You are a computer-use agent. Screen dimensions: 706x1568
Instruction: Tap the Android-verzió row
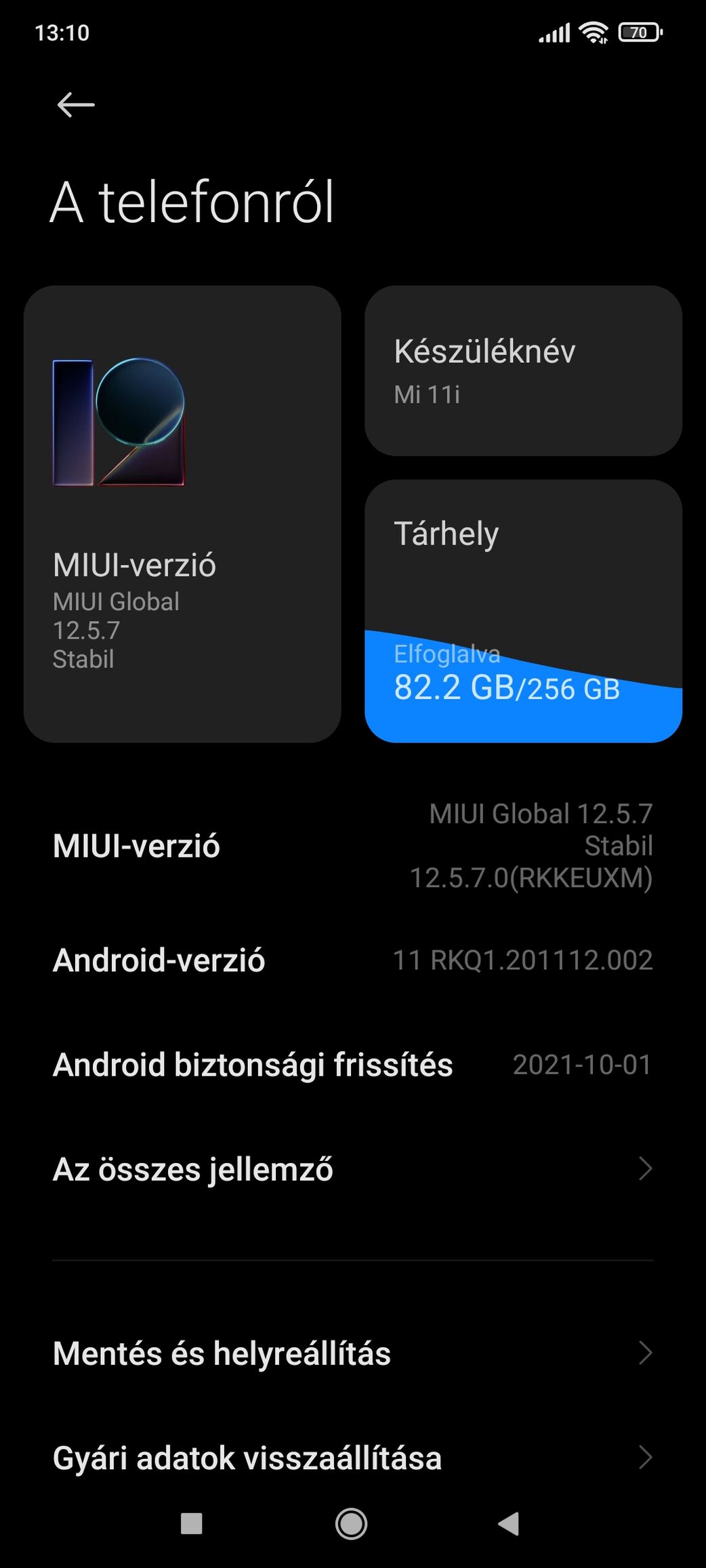(352, 960)
